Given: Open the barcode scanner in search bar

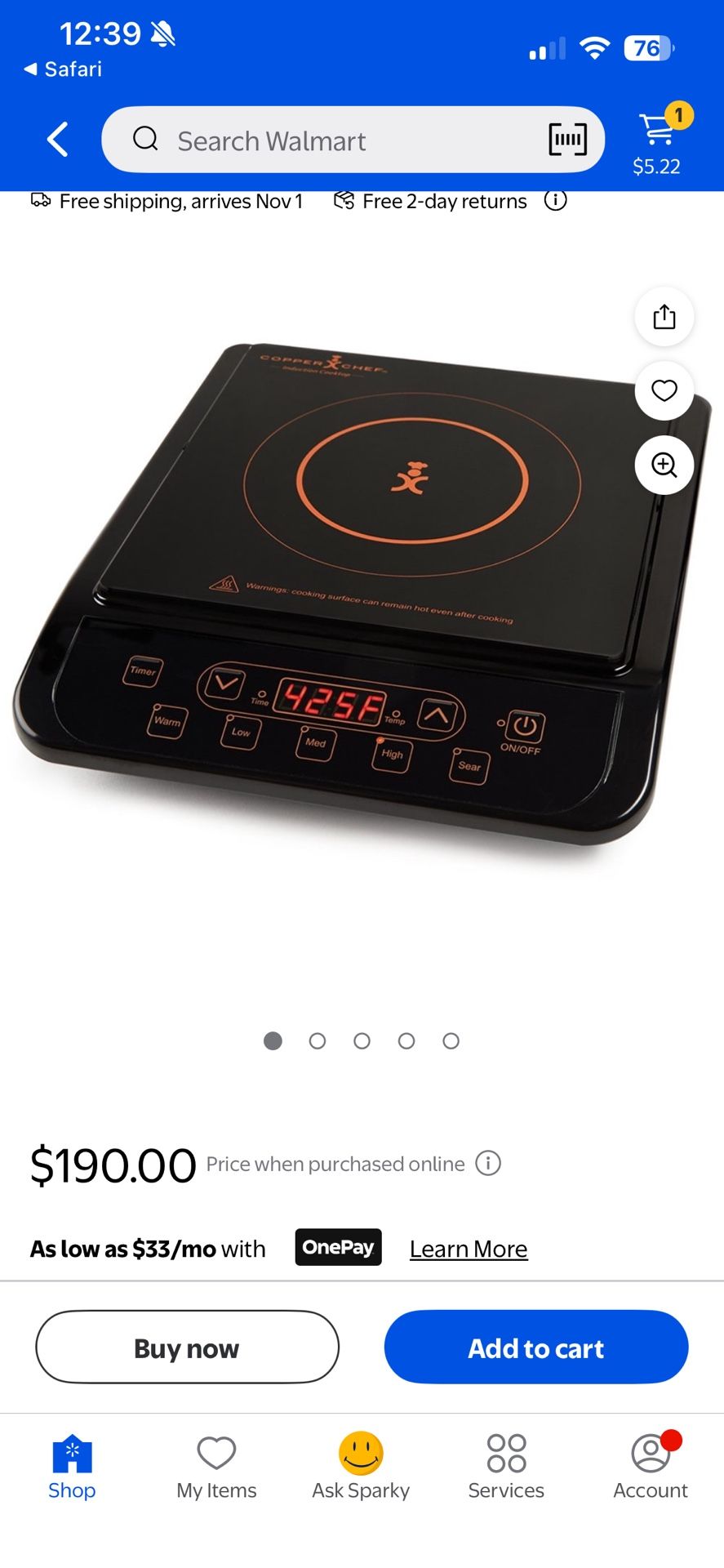Looking at the screenshot, I should click(569, 140).
